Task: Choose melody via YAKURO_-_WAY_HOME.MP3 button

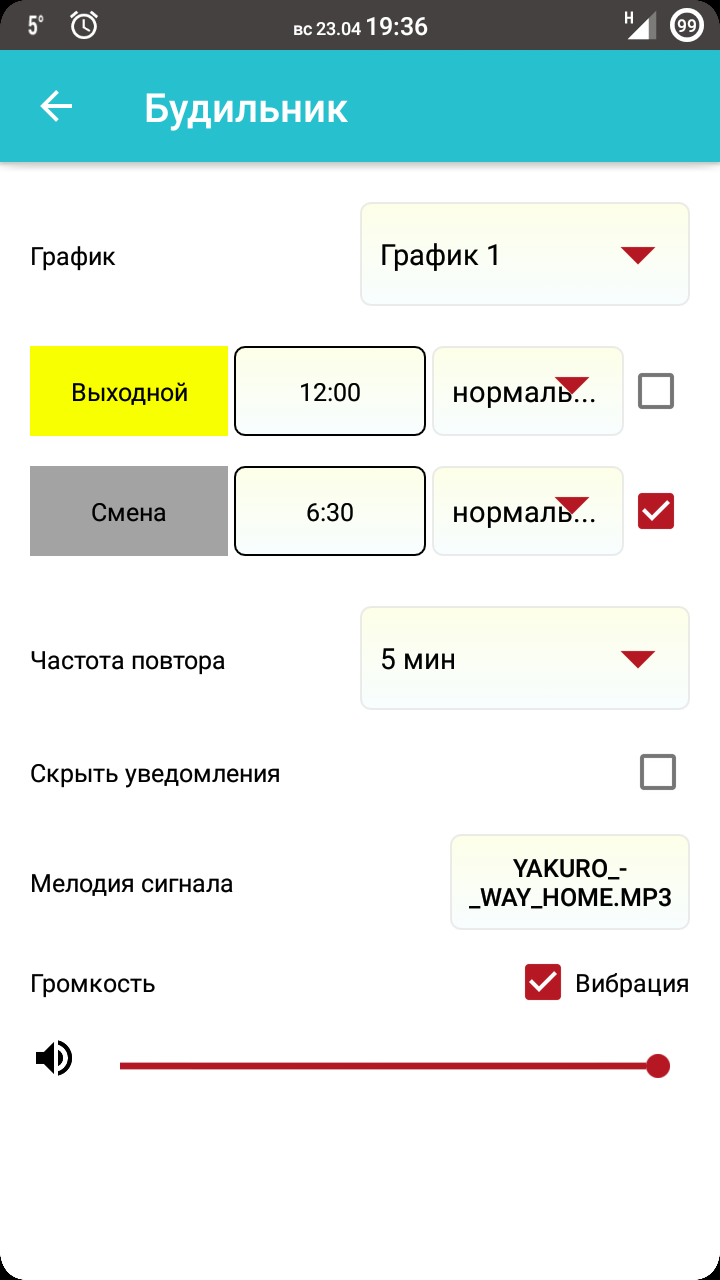Action: point(570,882)
